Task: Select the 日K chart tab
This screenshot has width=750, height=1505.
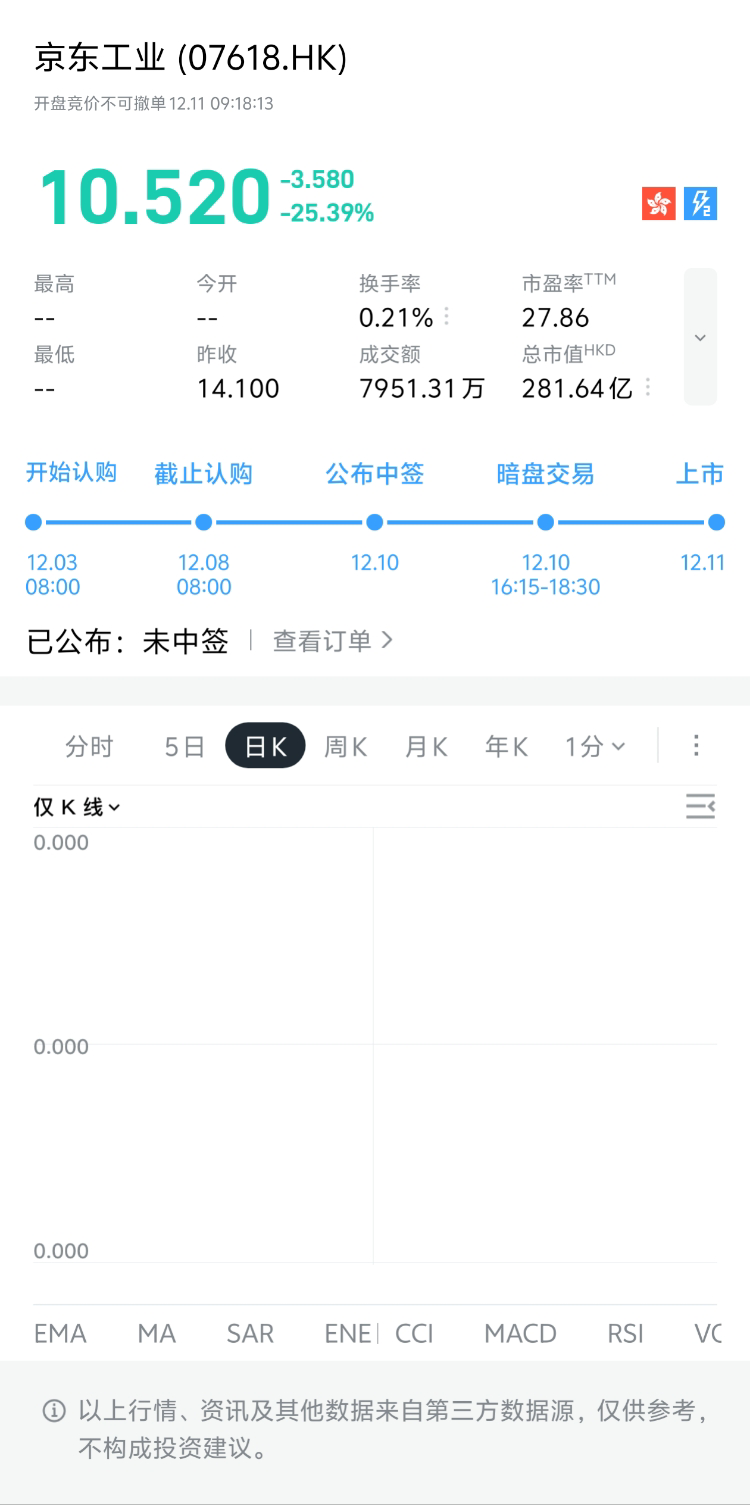Action: [265, 746]
